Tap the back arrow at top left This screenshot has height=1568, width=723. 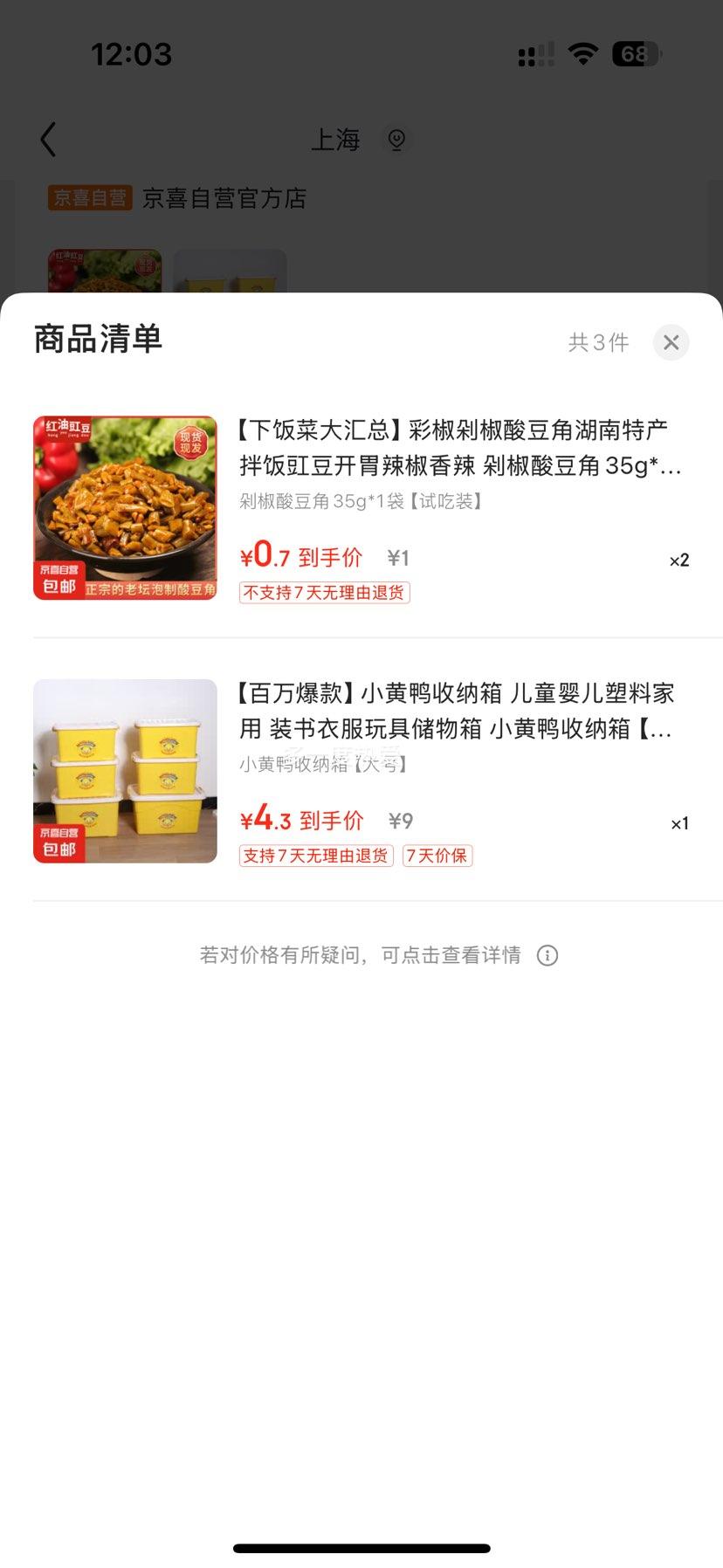click(x=48, y=139)
